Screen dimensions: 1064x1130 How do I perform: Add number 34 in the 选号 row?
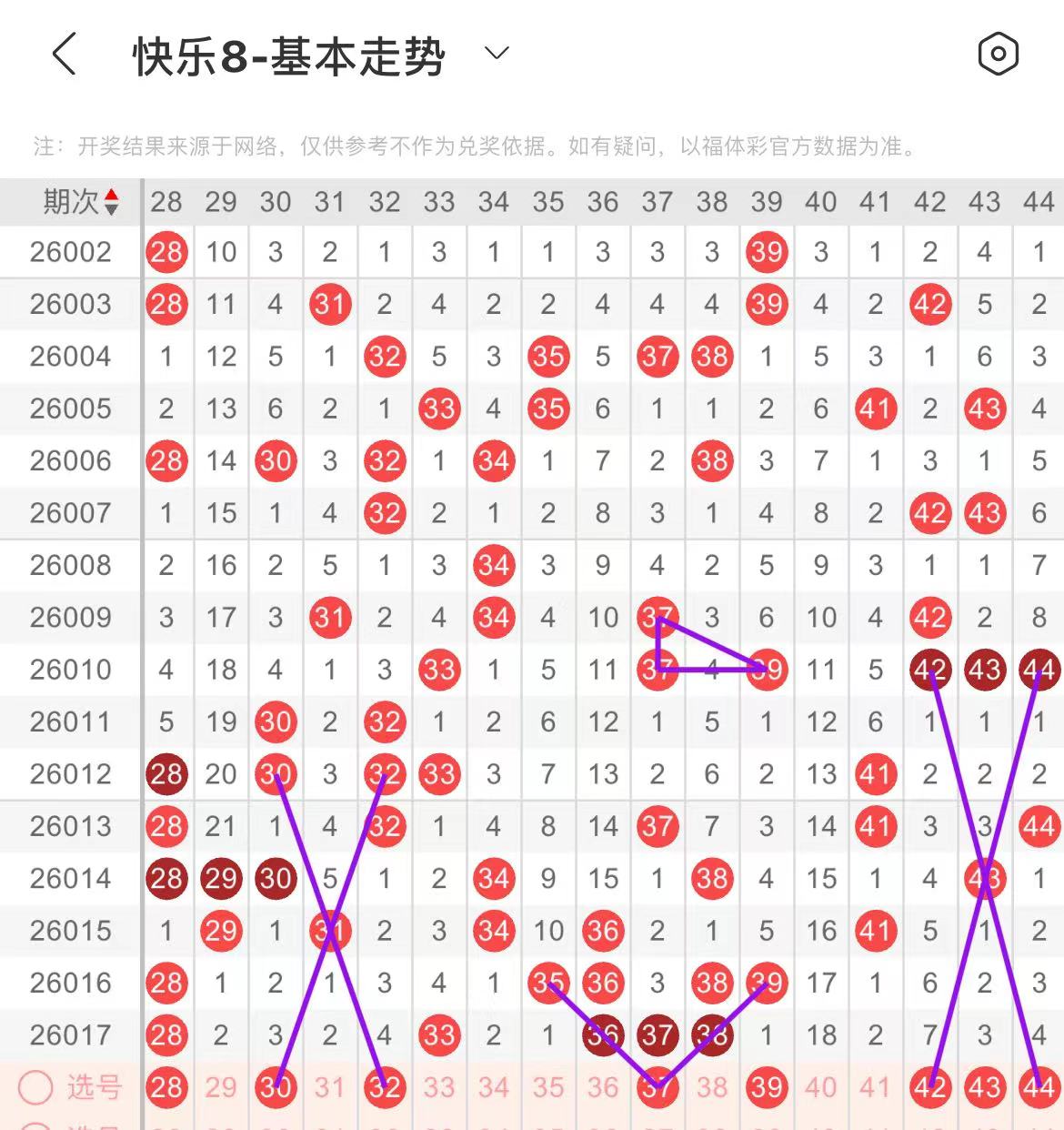(494, 1087)
